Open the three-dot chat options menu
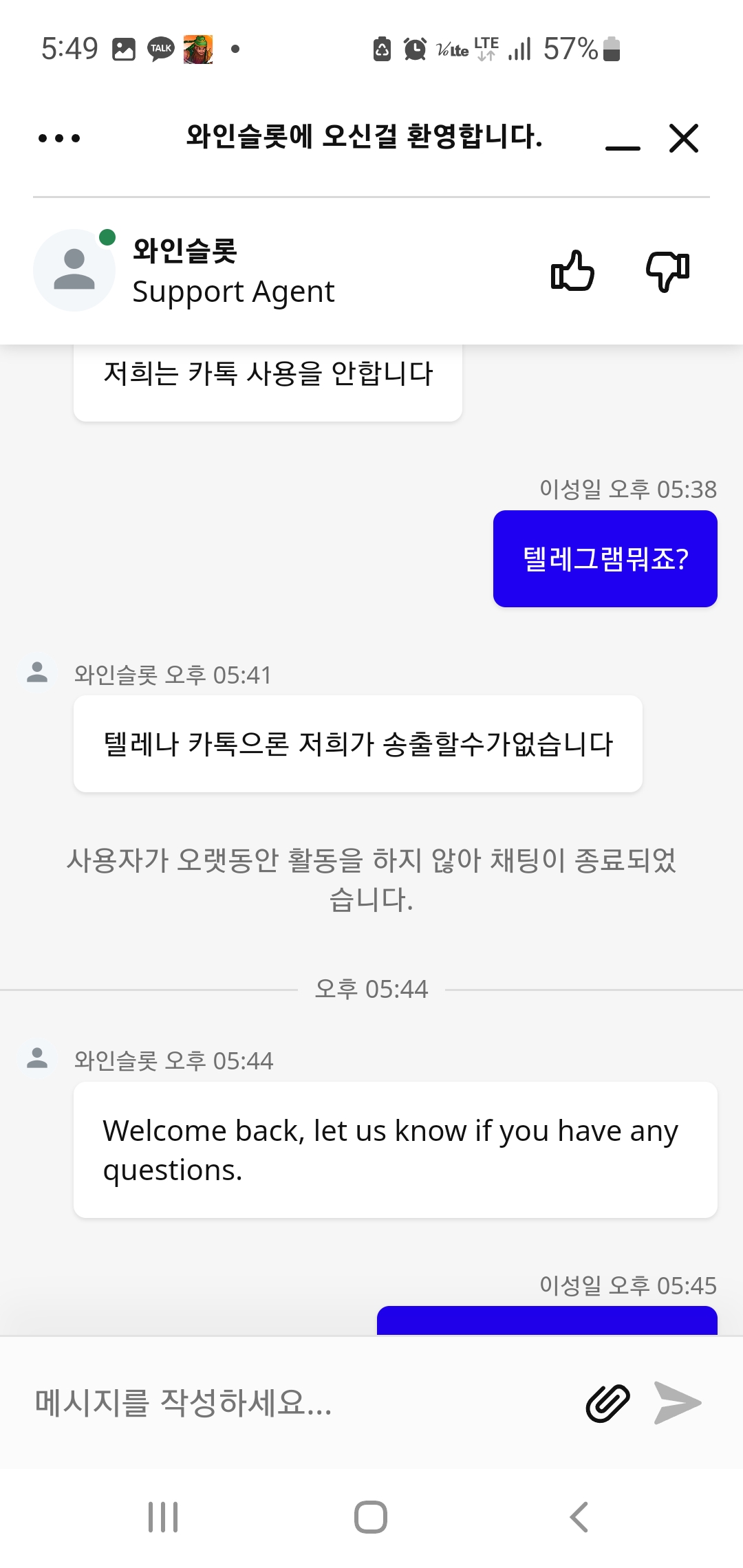The width and height of the screenshot is (743, 1568). click(x=59, y=138)
